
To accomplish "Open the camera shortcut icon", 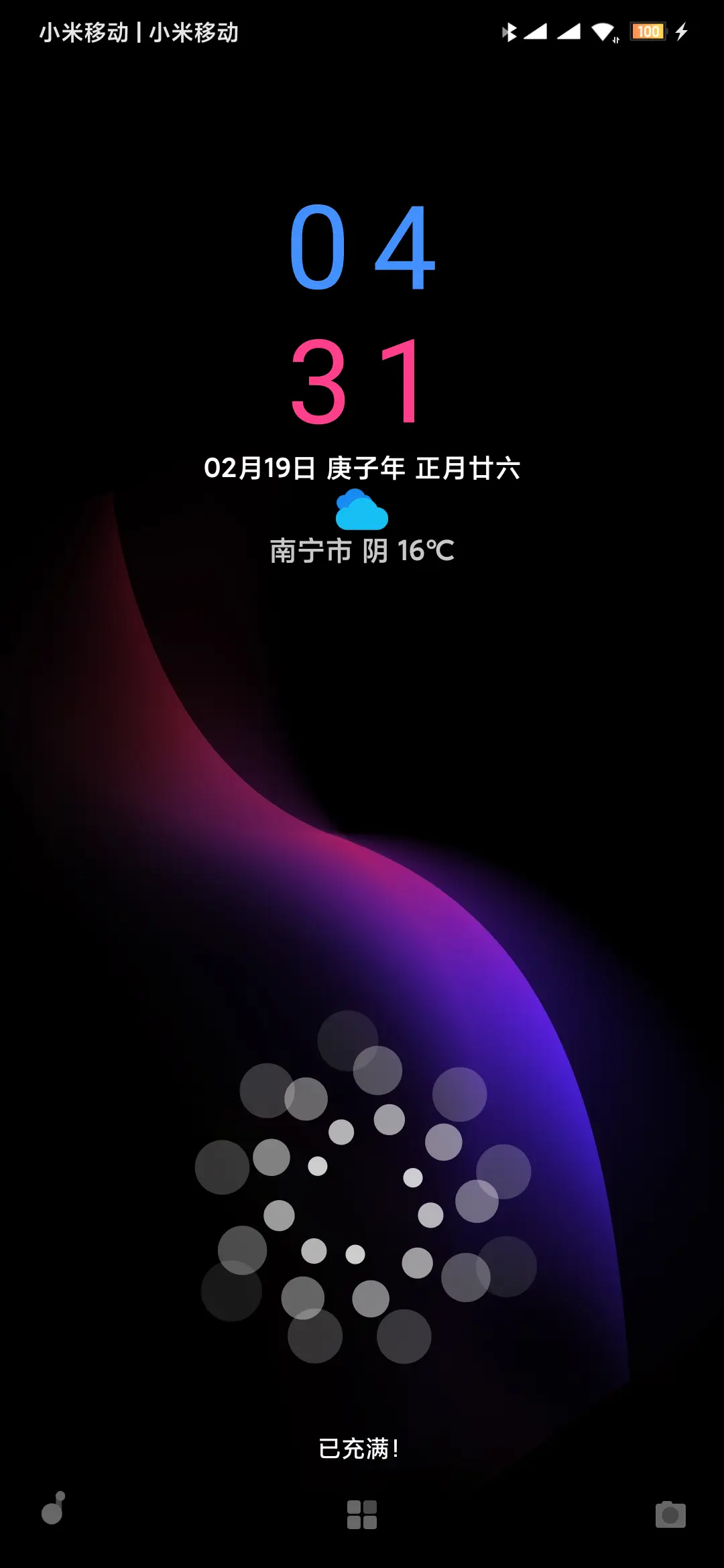I will coord(670,1514).
